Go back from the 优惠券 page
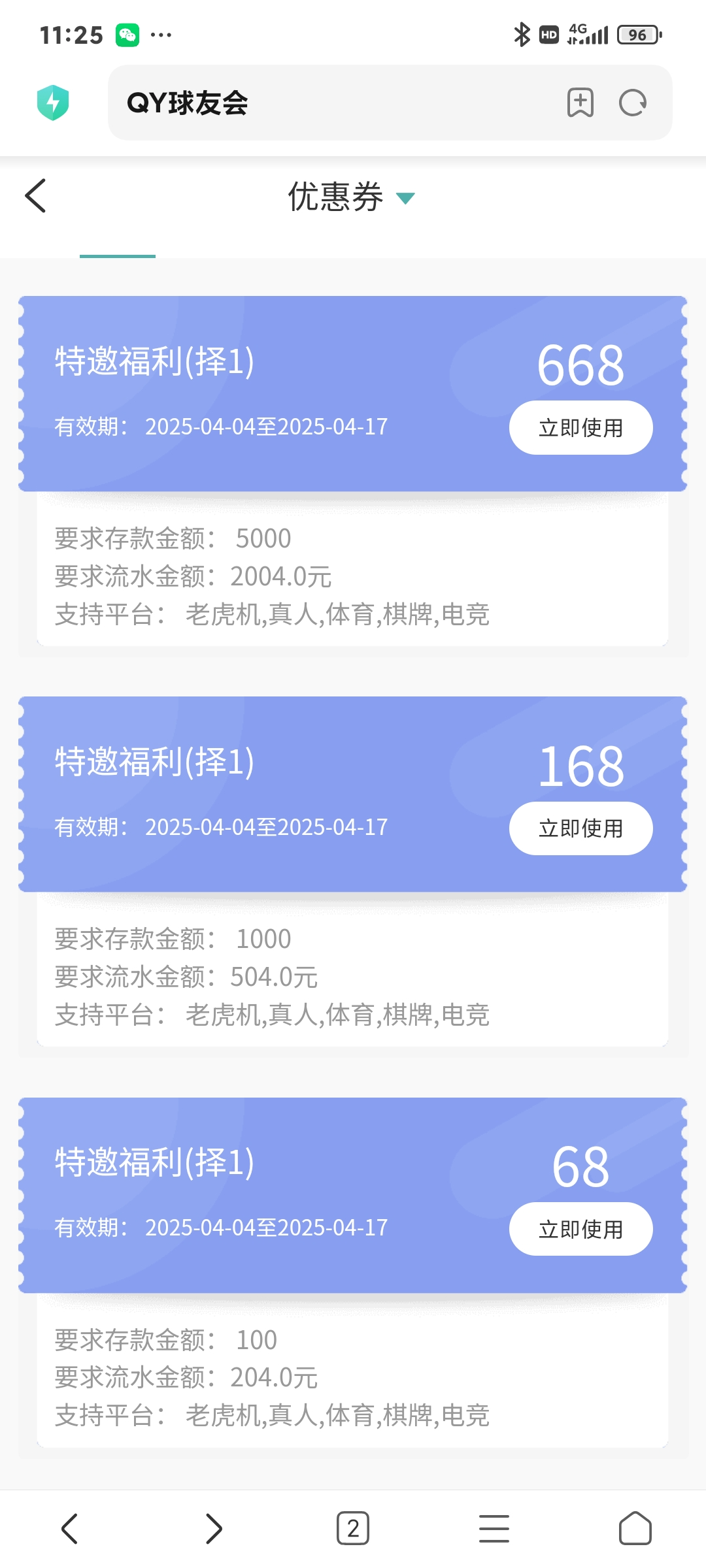The image size is (706, 1568). 36,196
